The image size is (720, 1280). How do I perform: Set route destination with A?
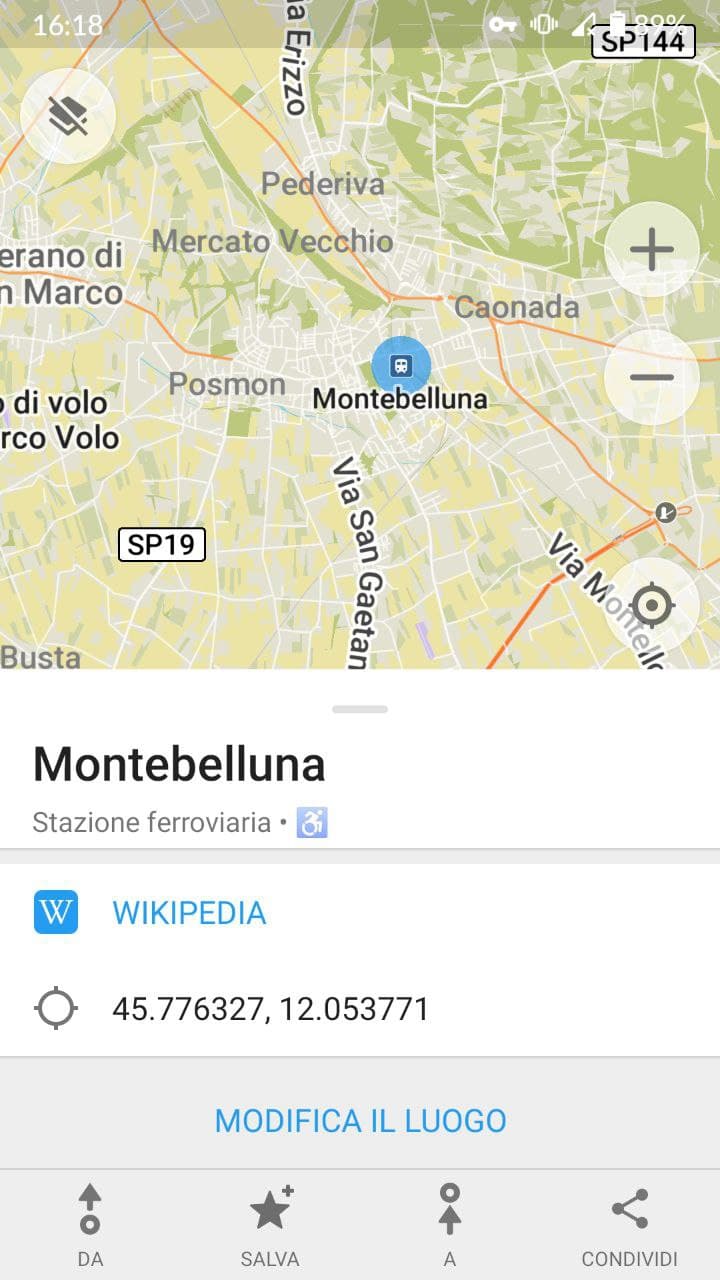[450, 1224]
